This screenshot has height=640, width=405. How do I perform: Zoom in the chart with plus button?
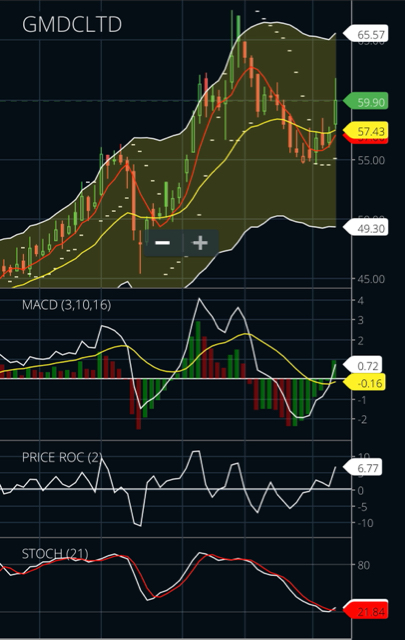200,243
